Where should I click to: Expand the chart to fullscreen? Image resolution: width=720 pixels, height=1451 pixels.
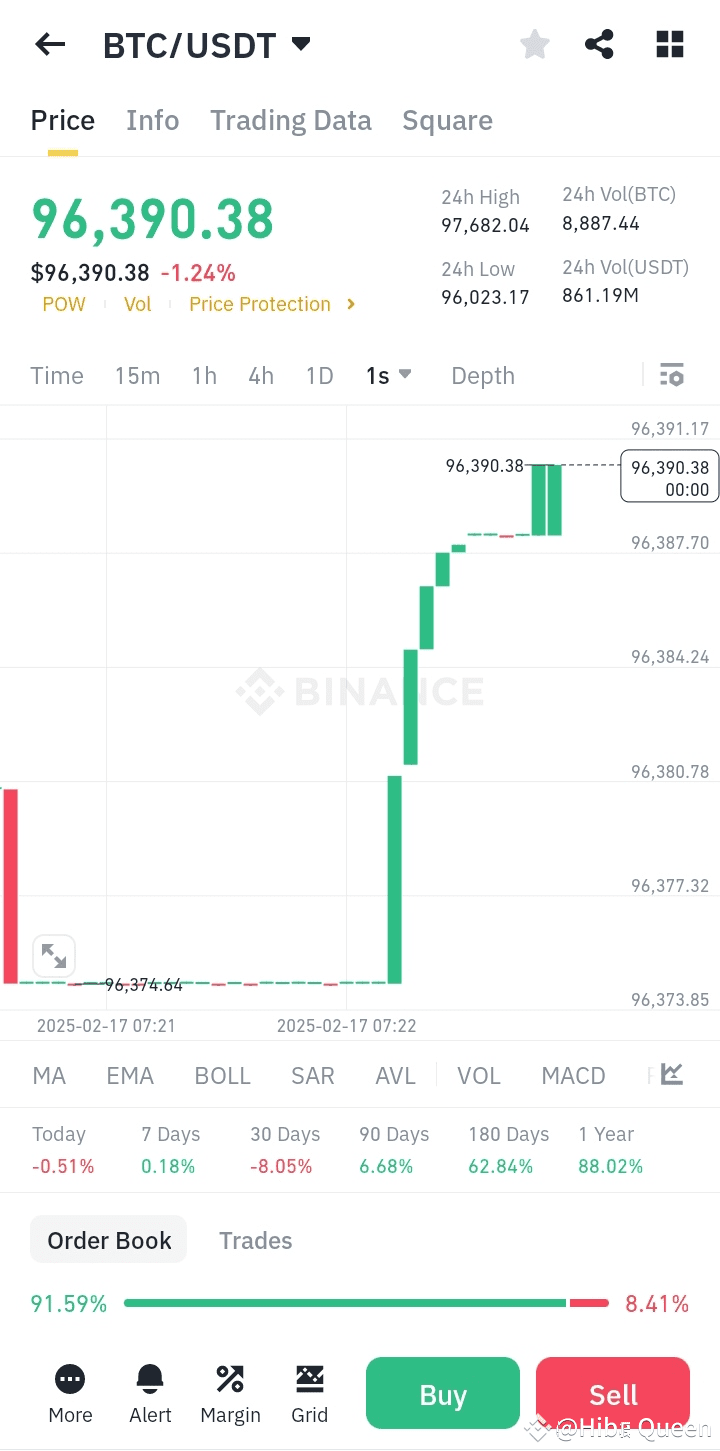[54, 957]
